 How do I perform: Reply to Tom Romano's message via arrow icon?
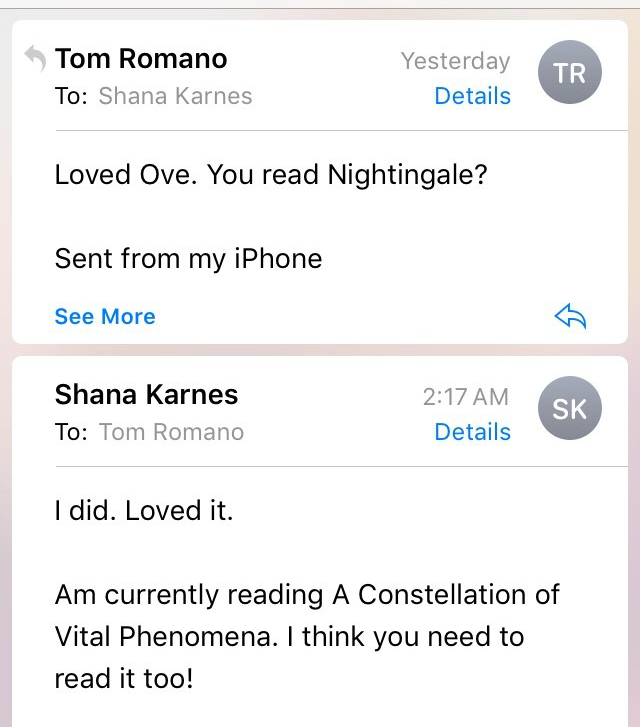point(570,317)
